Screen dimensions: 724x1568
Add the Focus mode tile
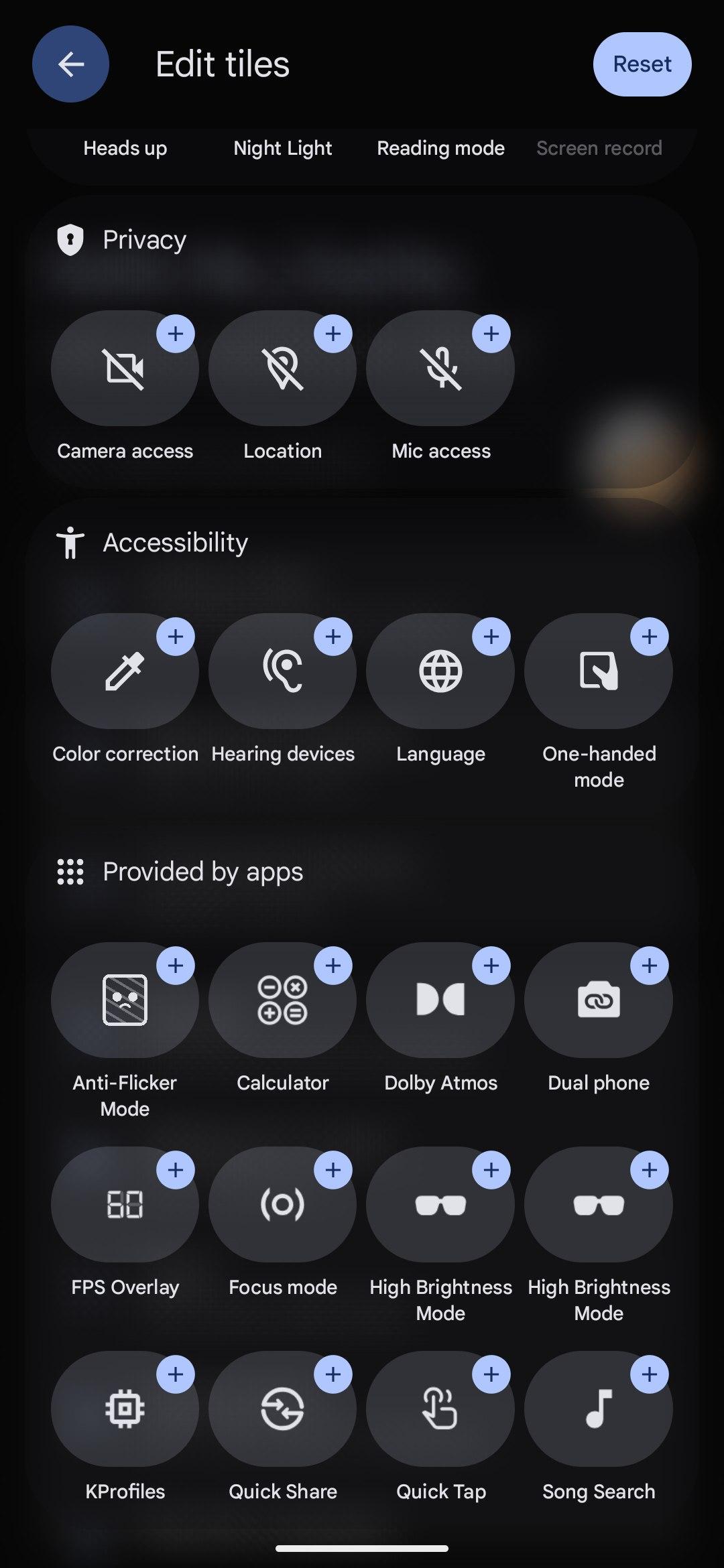coord(333,1170)
